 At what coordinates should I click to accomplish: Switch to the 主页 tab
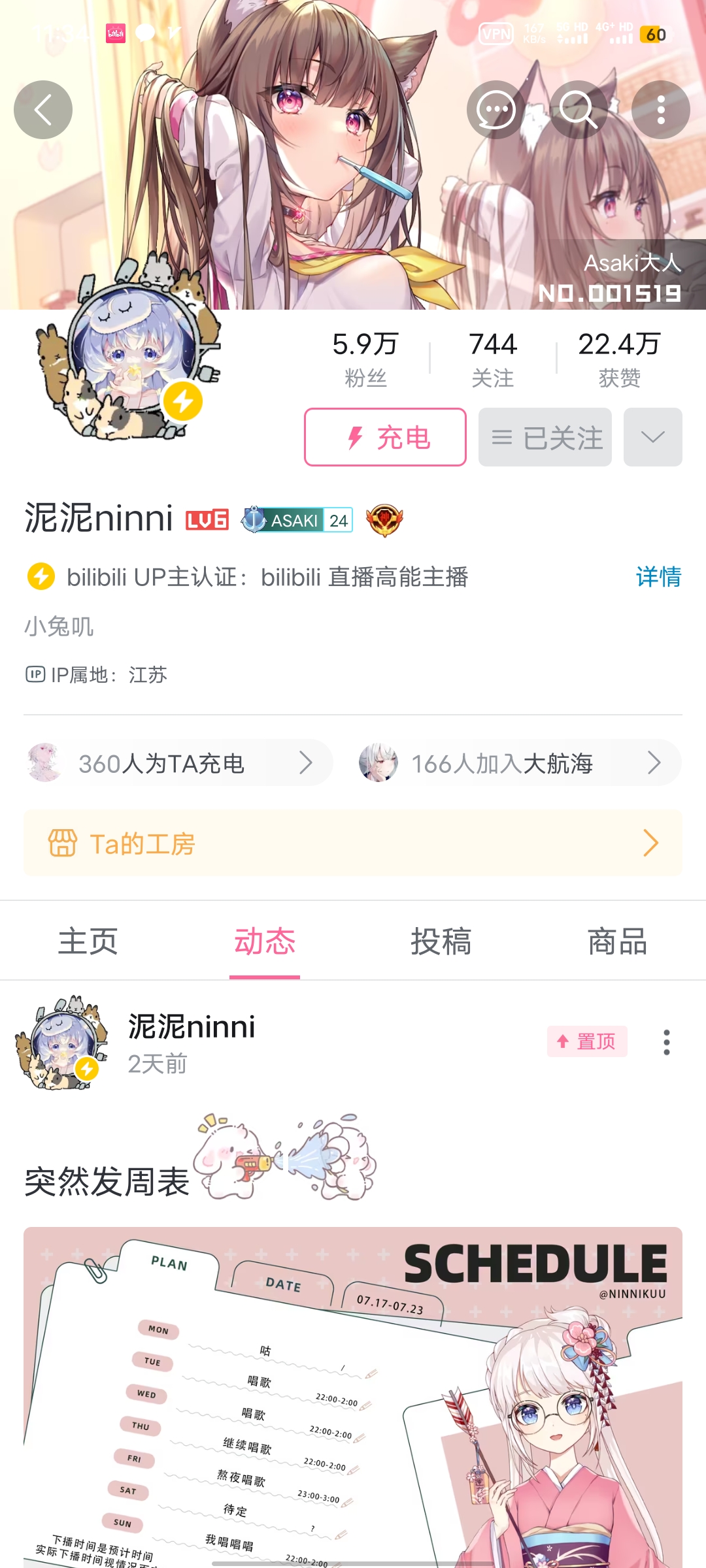click(x=88, y=941)
